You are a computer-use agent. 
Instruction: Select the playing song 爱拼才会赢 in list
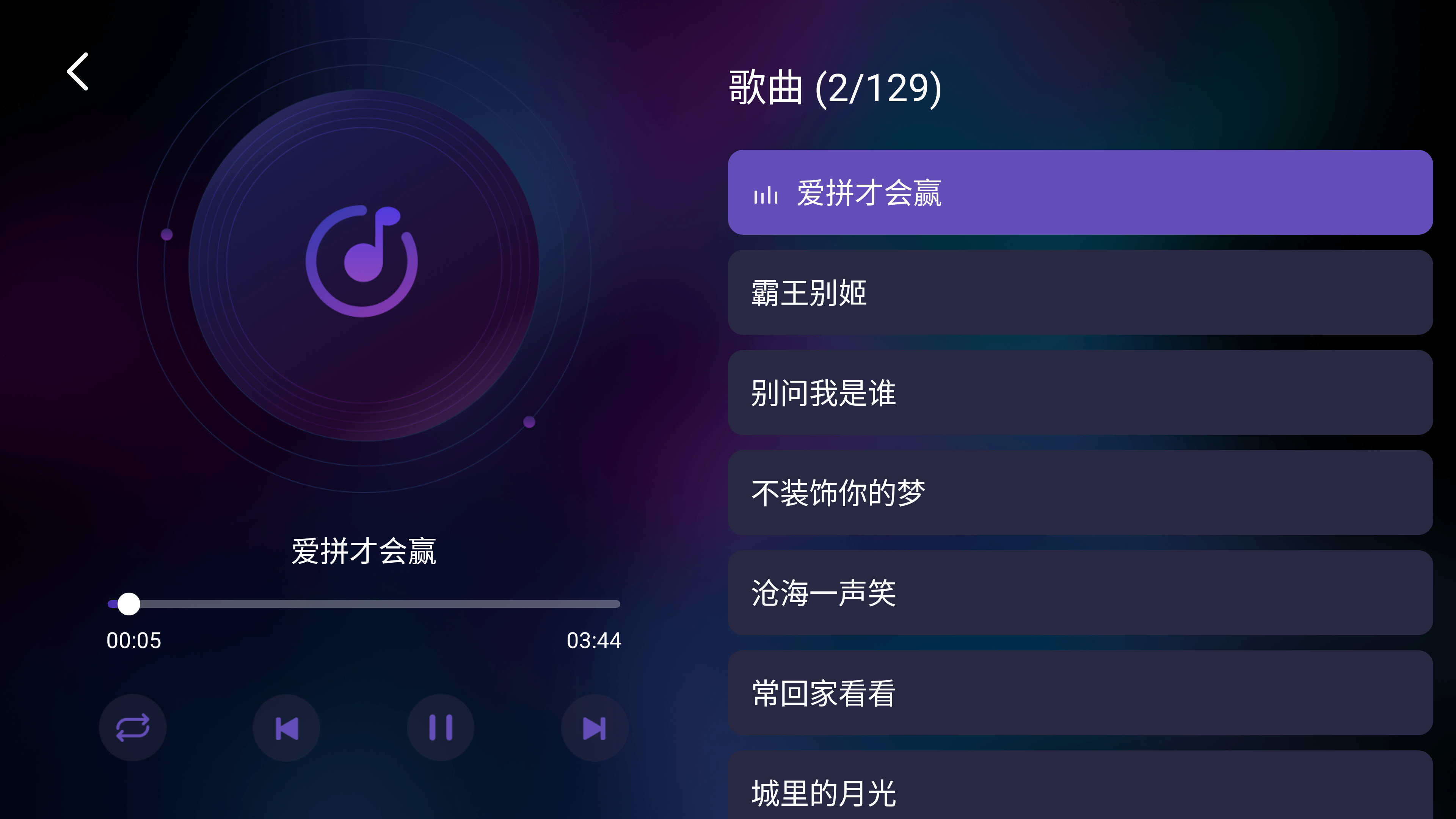1079,192
